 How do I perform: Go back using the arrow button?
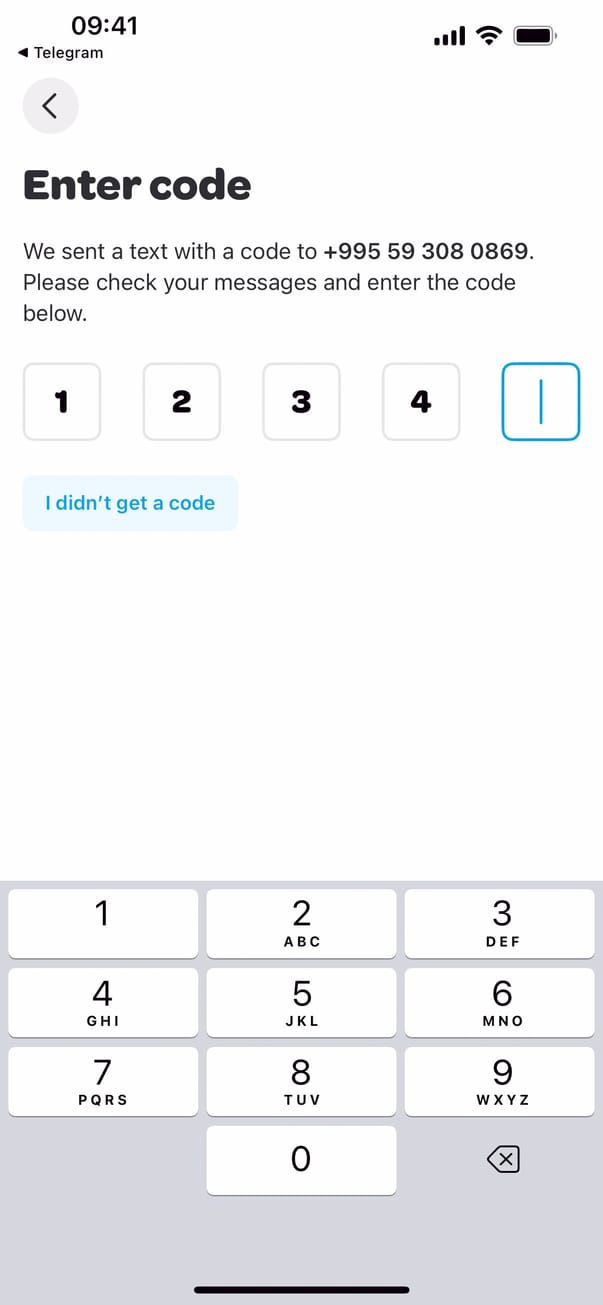tap(50, 105)
